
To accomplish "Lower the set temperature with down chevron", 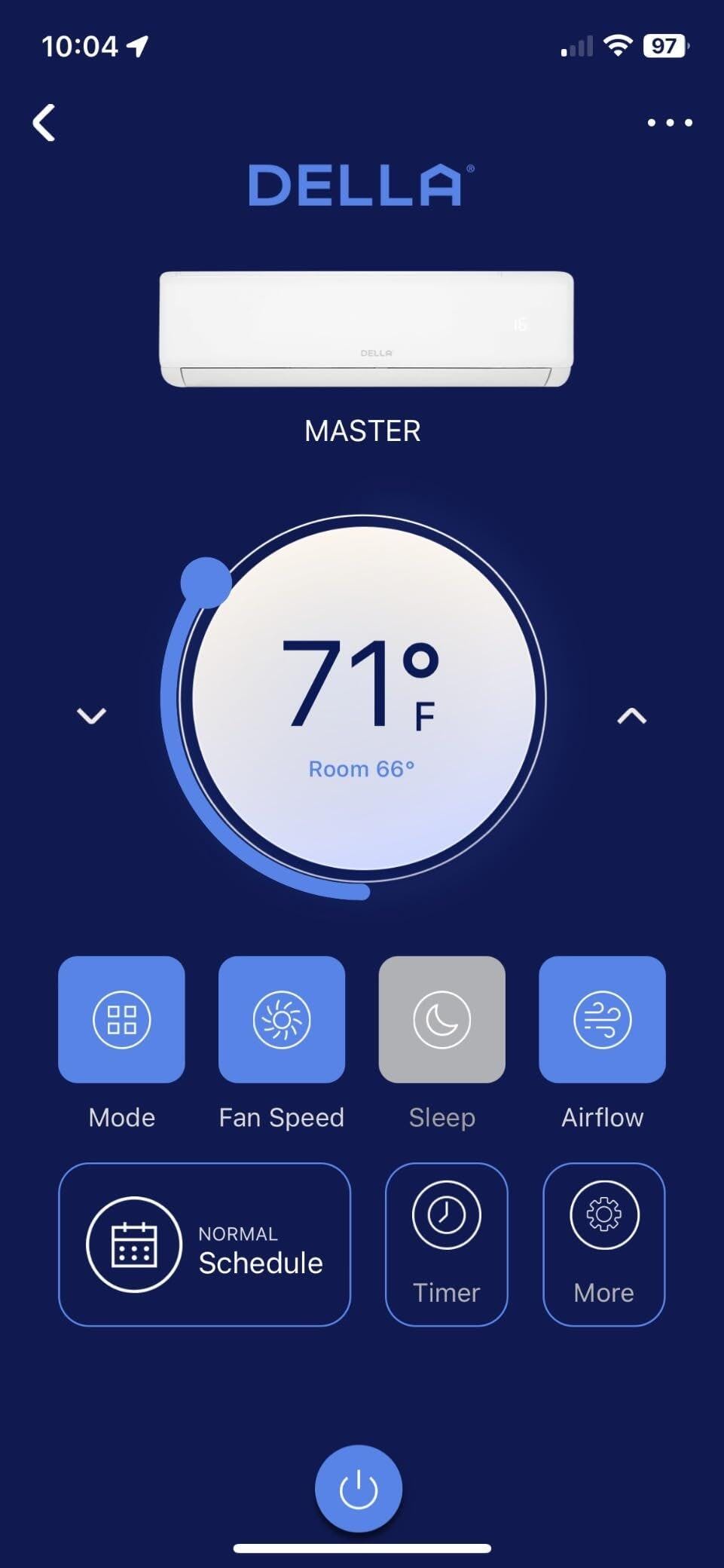I will pos(92,715).
